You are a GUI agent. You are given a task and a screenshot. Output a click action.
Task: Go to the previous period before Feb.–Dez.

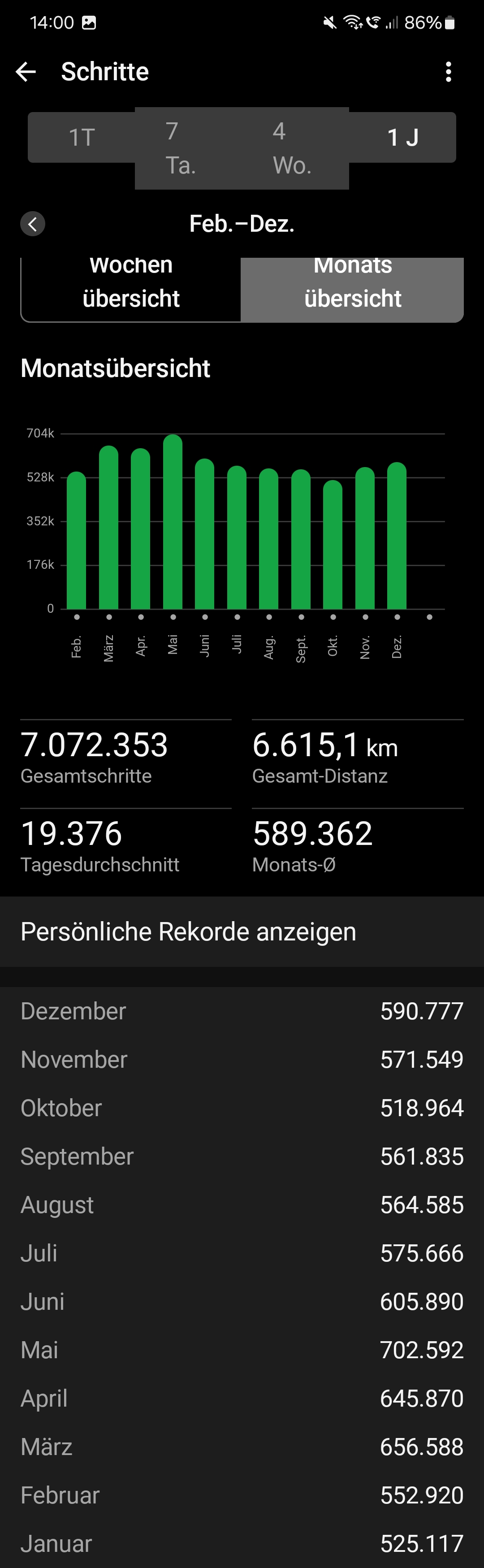click(x=33, y=224)
